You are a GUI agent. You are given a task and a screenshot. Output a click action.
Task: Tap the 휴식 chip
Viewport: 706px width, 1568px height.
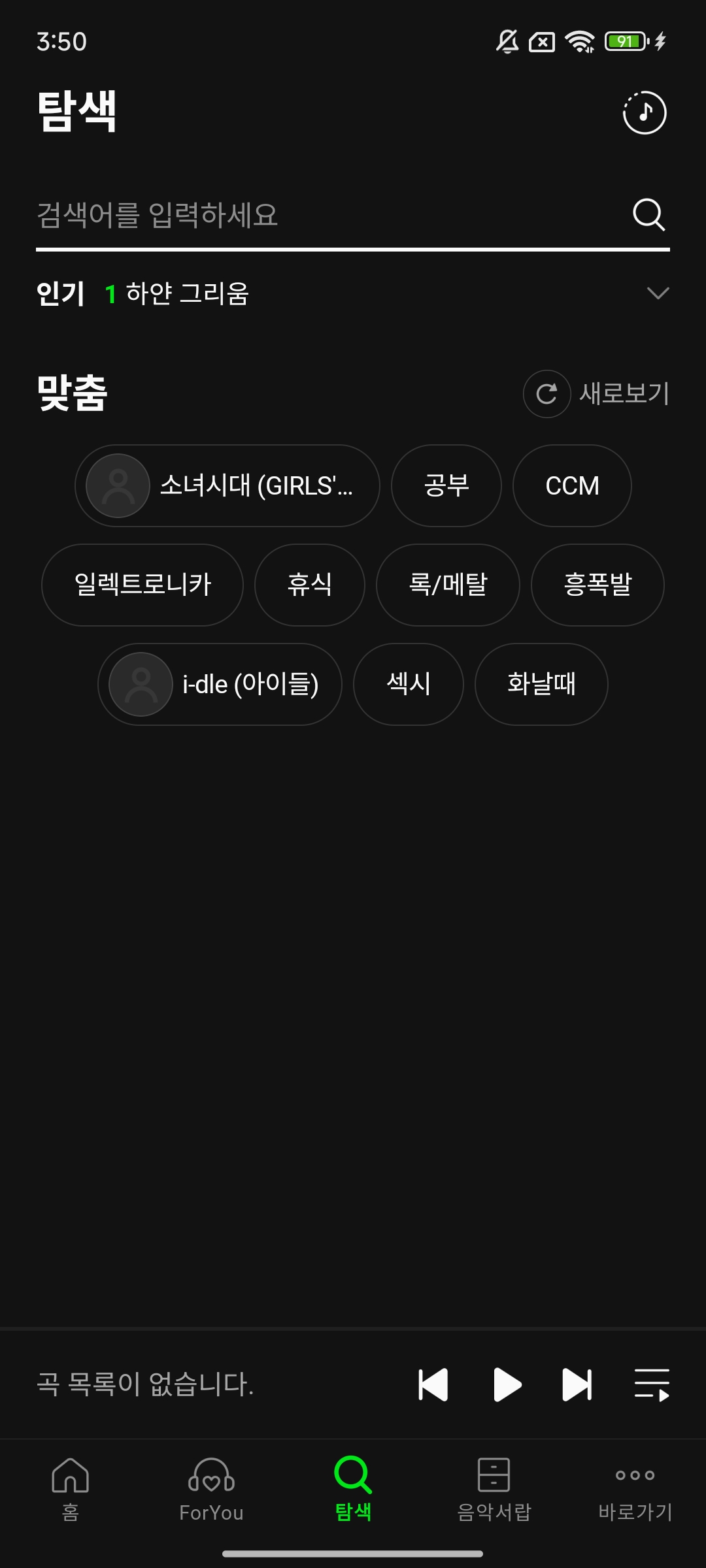(310, 585)
